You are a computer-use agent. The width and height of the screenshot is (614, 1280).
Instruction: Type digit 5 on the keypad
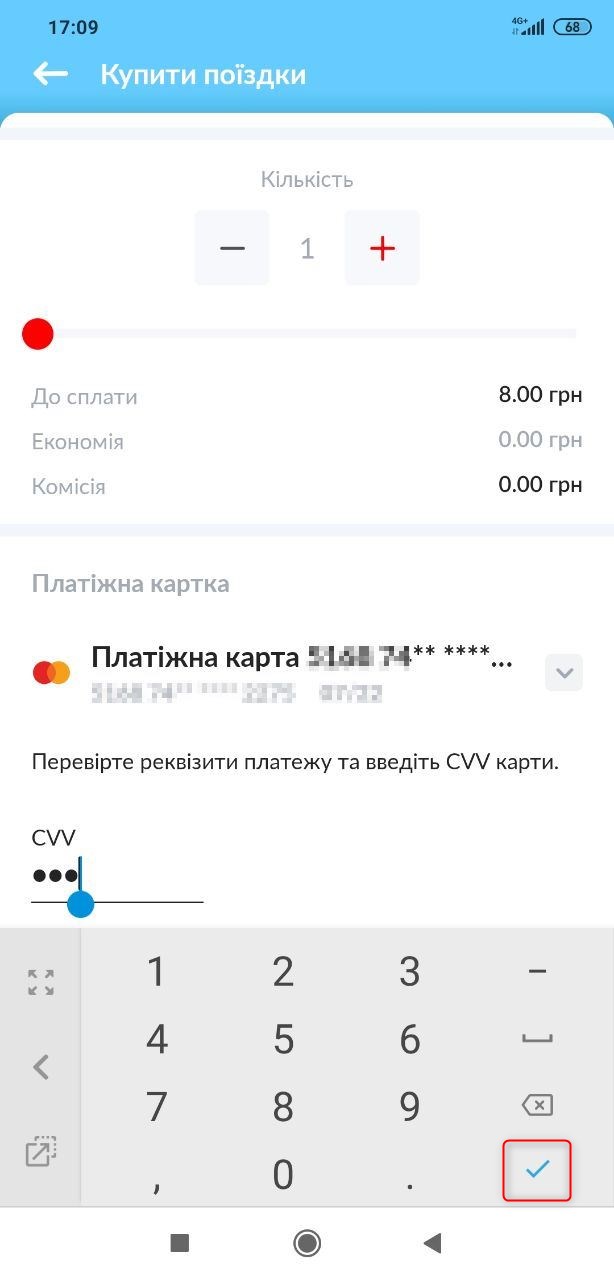(283, 1040)
